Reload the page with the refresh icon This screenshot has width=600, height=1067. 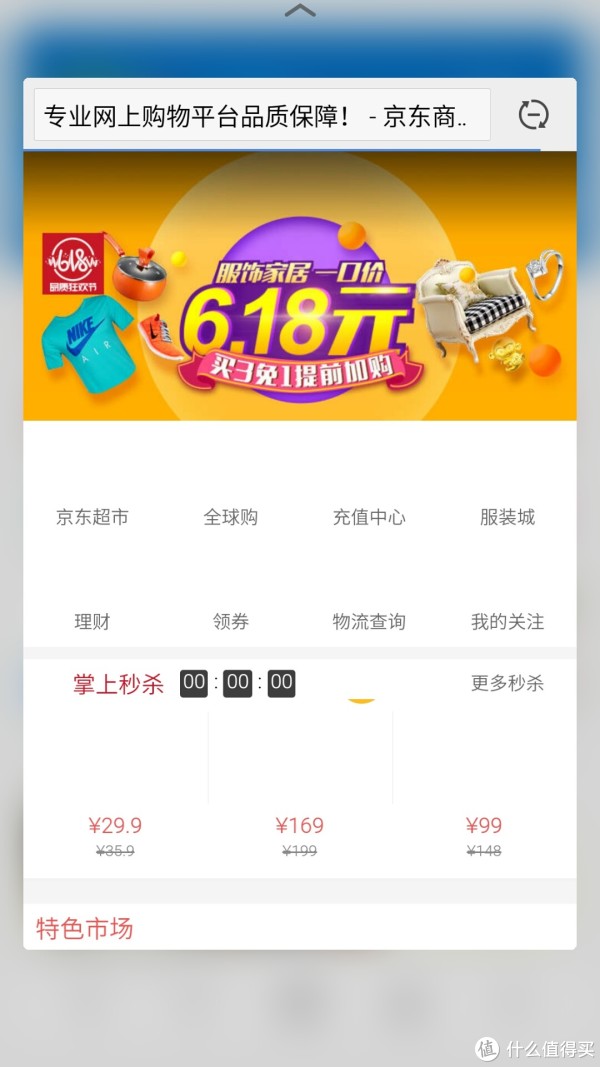tap(533, 114)
